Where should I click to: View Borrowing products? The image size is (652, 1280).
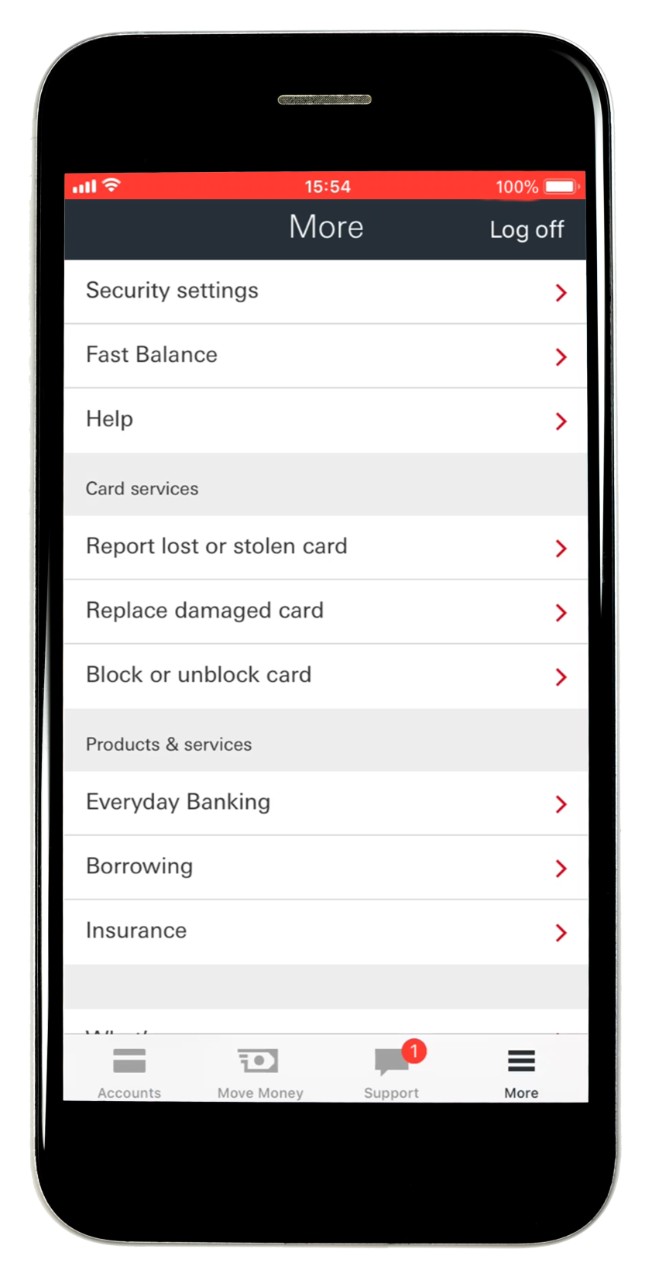click(x=326, y=867)
